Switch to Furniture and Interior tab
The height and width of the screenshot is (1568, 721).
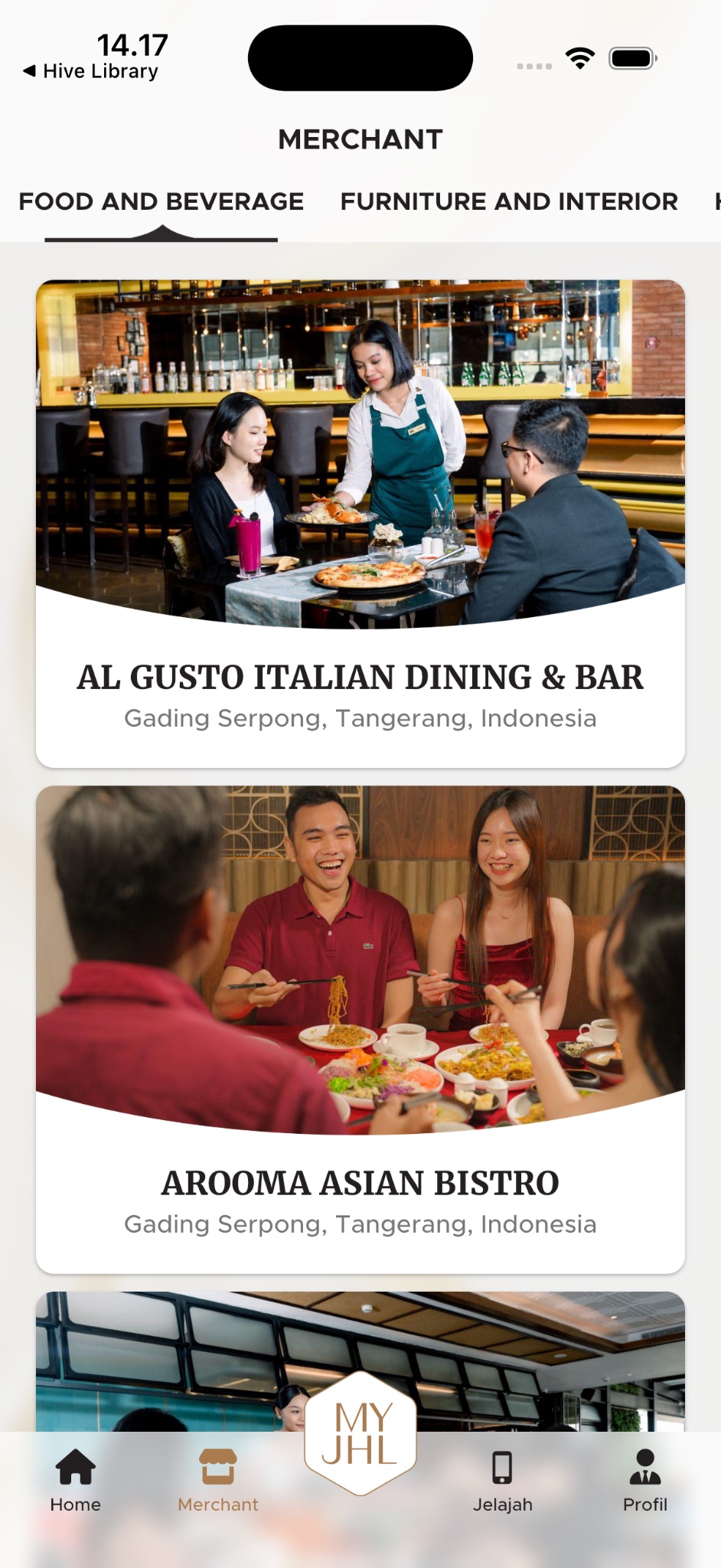(x=509, y=201)
